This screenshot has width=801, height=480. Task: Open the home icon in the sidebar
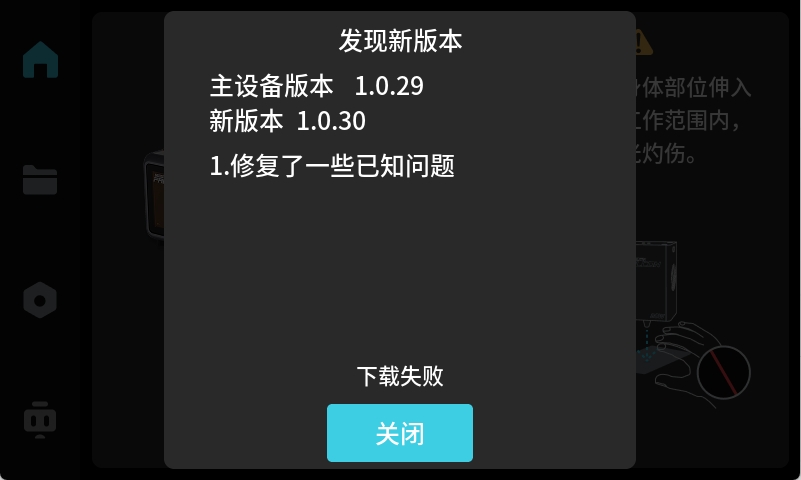[x=40, y=60]
